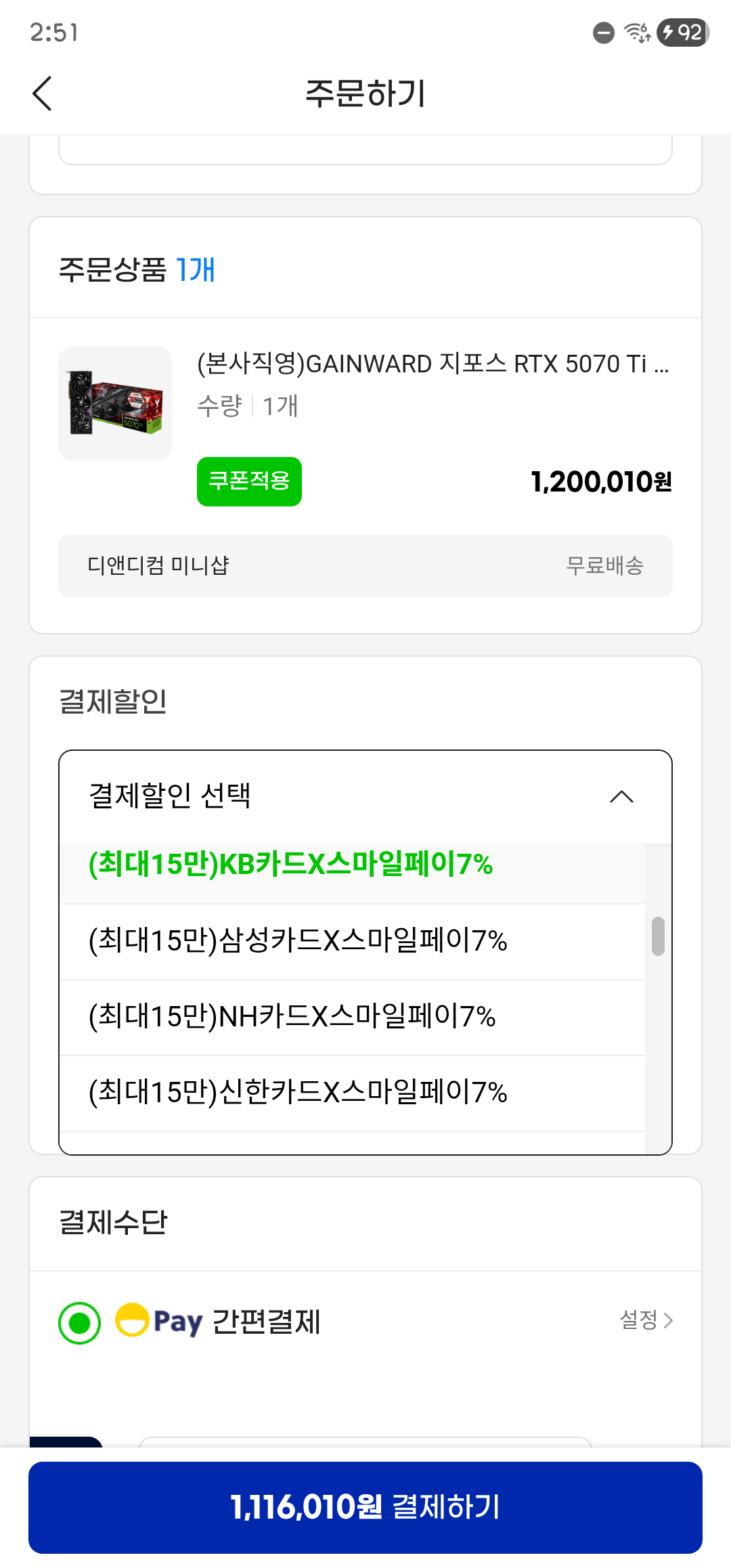Click the battery indicator in status bar
Viewport: 731px width, 1568px height.
[x=682, y=32]
